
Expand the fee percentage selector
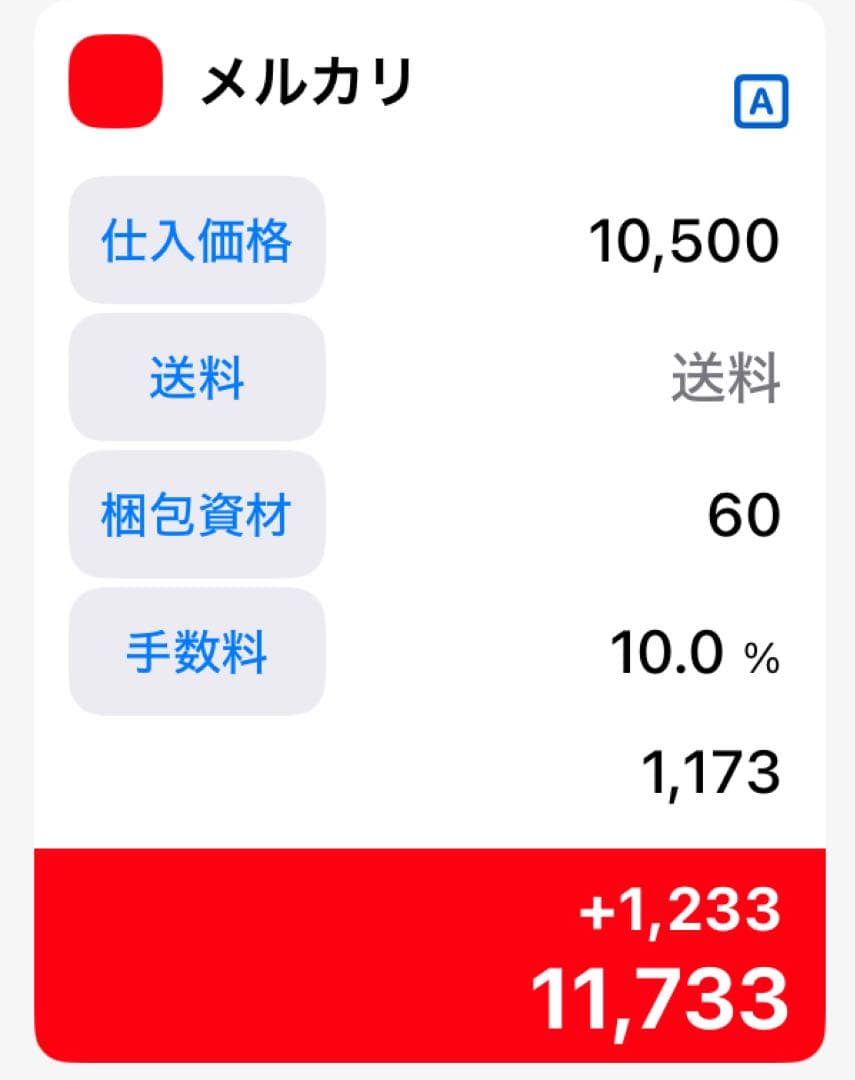pyautogui.click(x=690, y=653)
